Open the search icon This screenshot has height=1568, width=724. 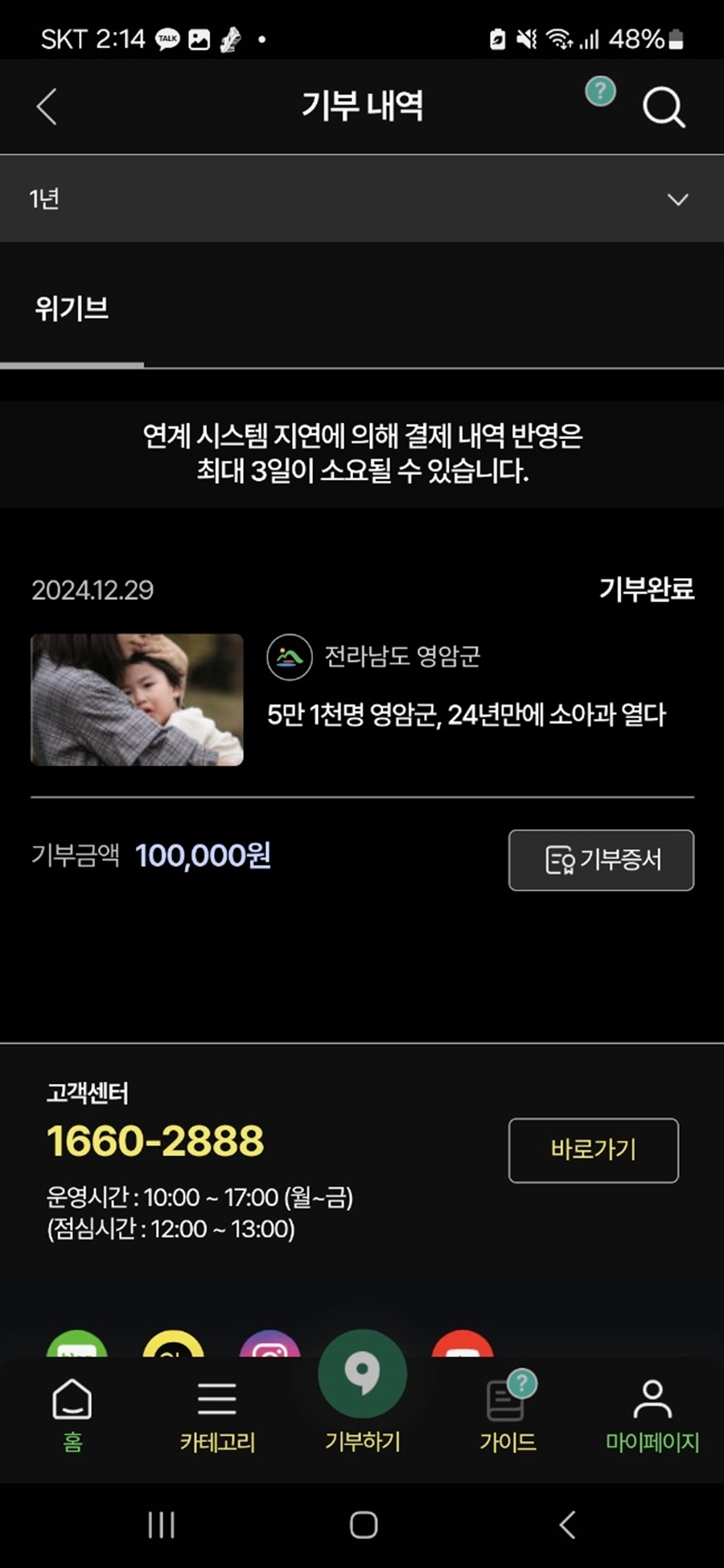664,107
